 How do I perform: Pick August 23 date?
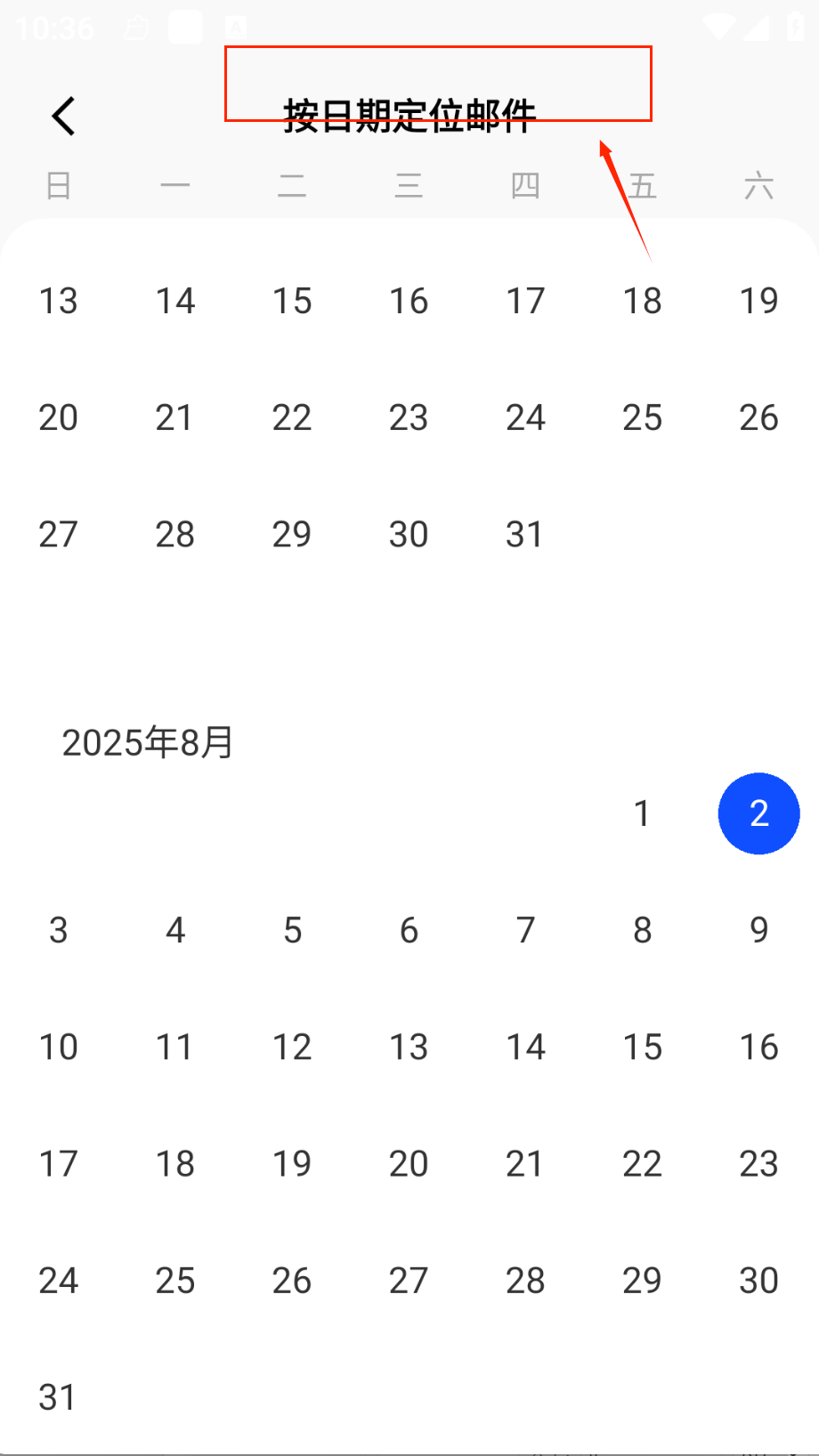point(758,1163)
